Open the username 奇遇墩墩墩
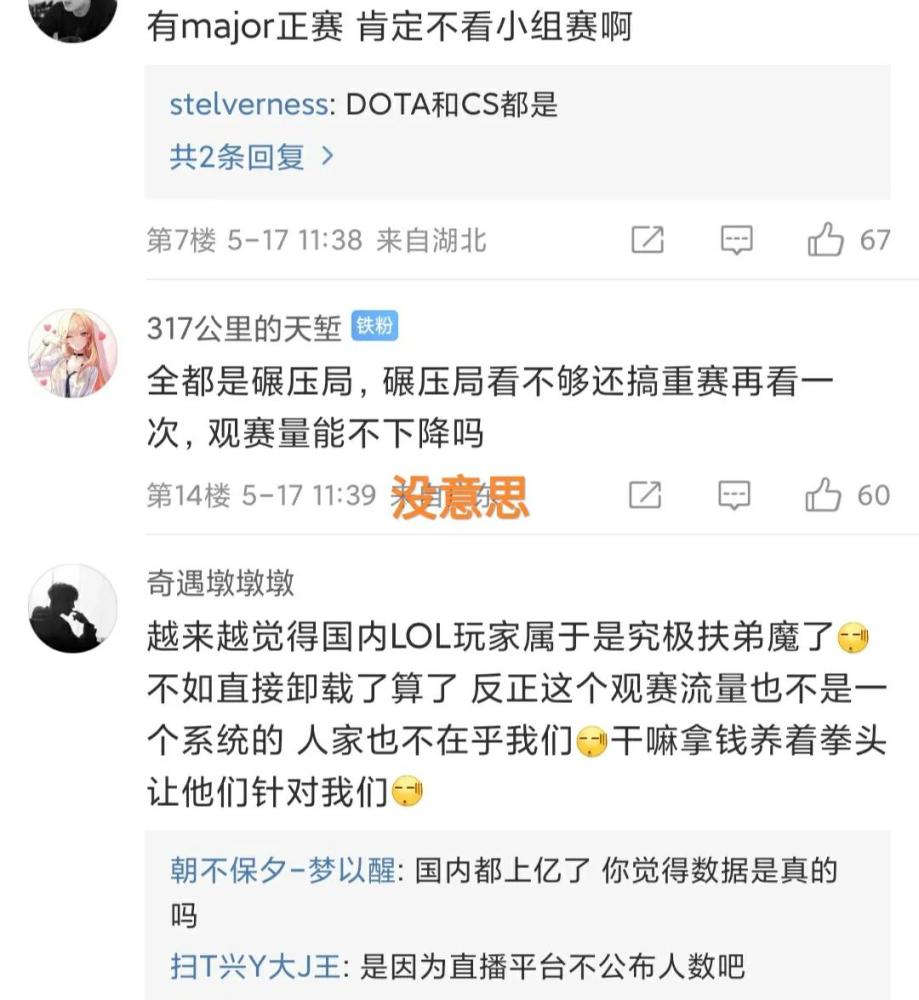This screenshot has width=919, height=1000. (x=220, y=582)
